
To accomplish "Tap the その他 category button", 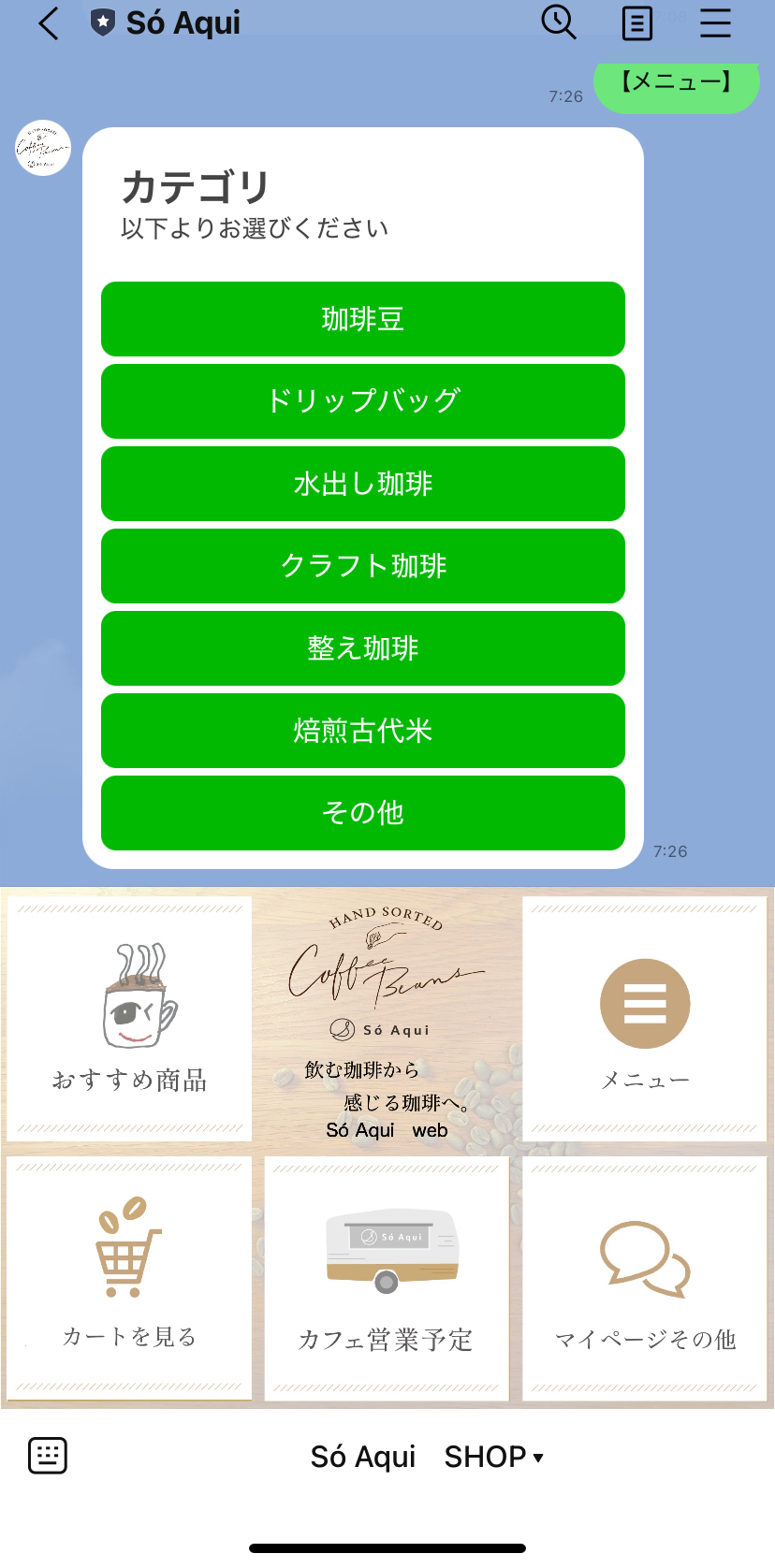I will [363, 813].
